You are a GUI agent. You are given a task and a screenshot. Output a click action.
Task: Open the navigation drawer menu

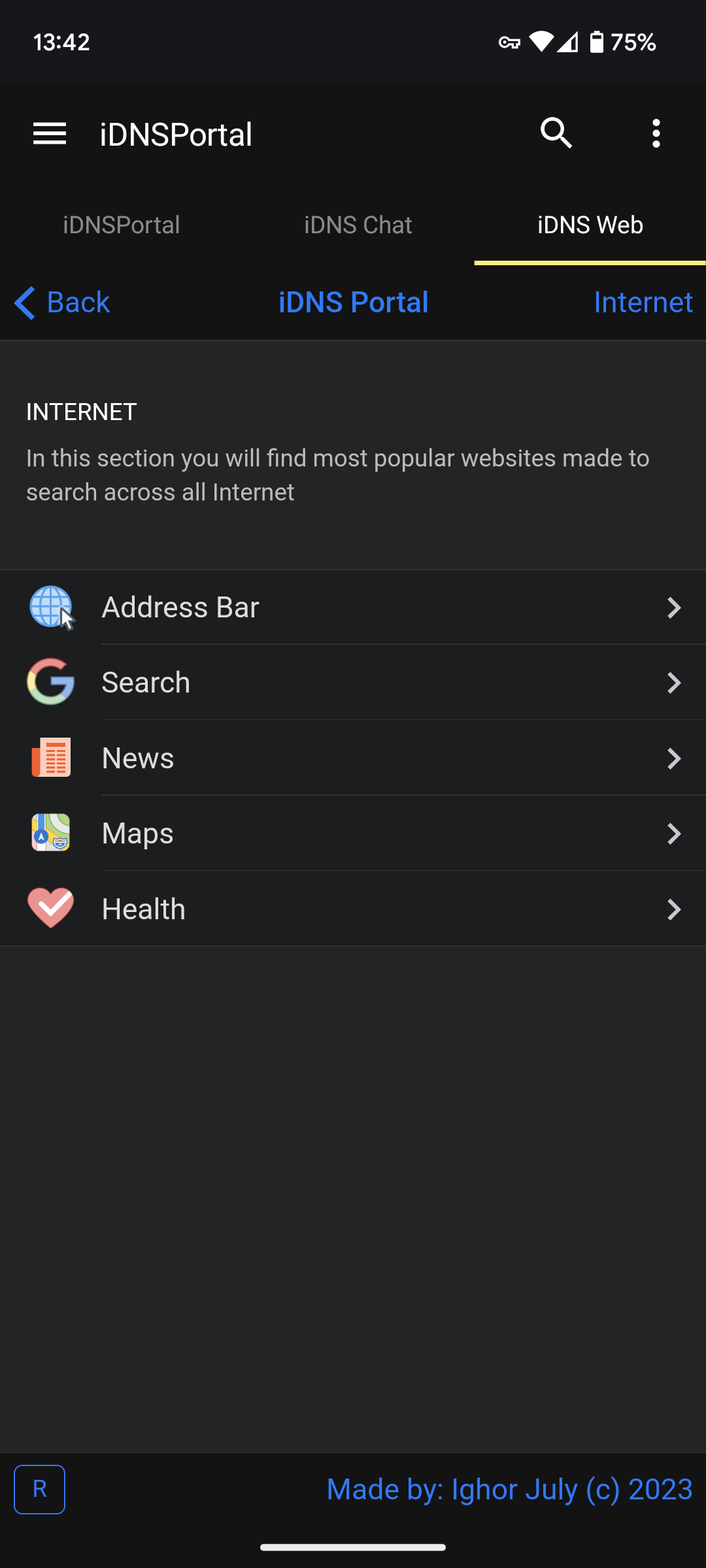click(50, 134)
